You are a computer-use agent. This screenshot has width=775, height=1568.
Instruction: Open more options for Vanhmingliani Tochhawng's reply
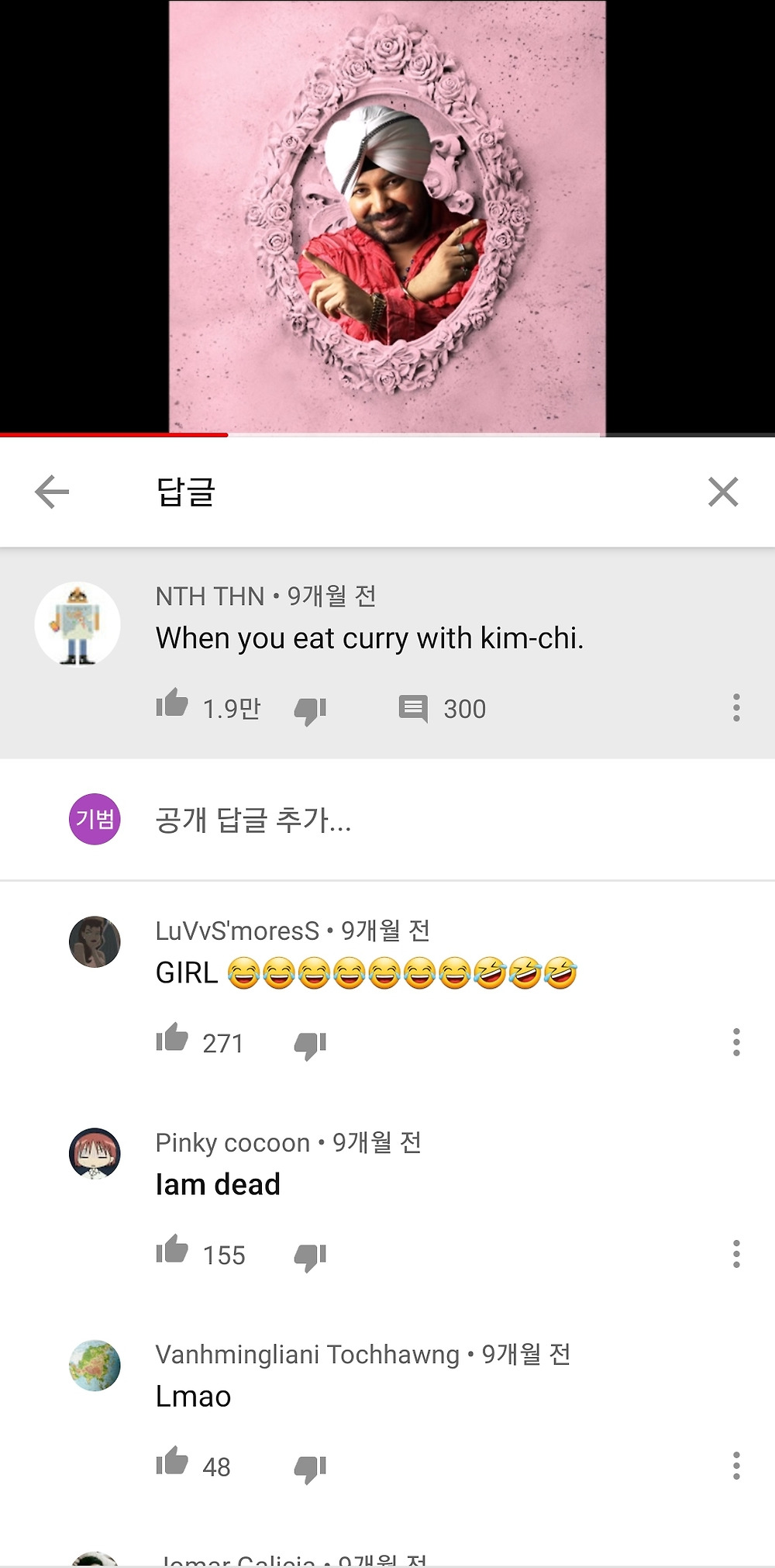tap(736, 1466)
